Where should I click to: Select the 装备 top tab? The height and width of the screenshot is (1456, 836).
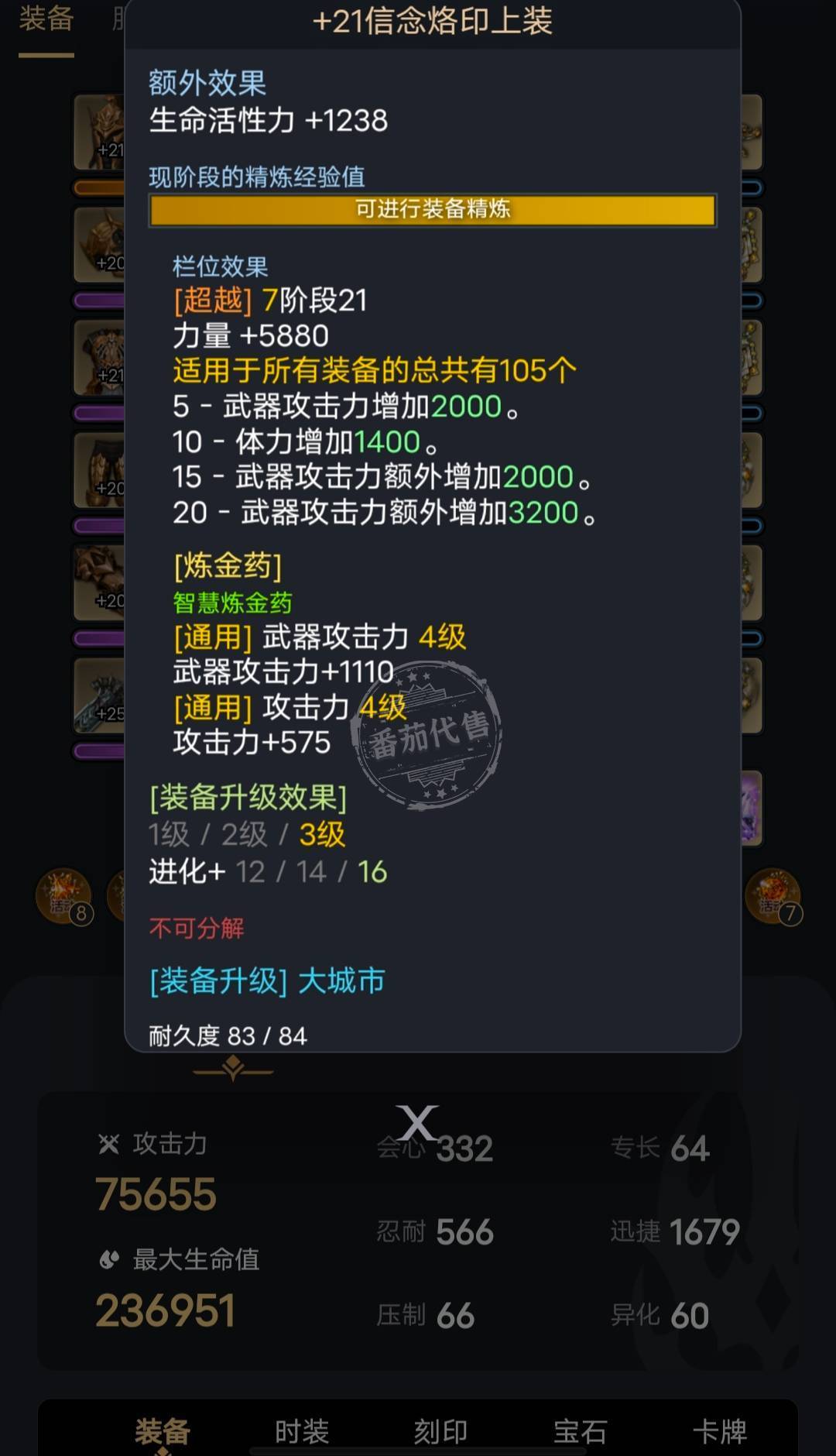46,20
